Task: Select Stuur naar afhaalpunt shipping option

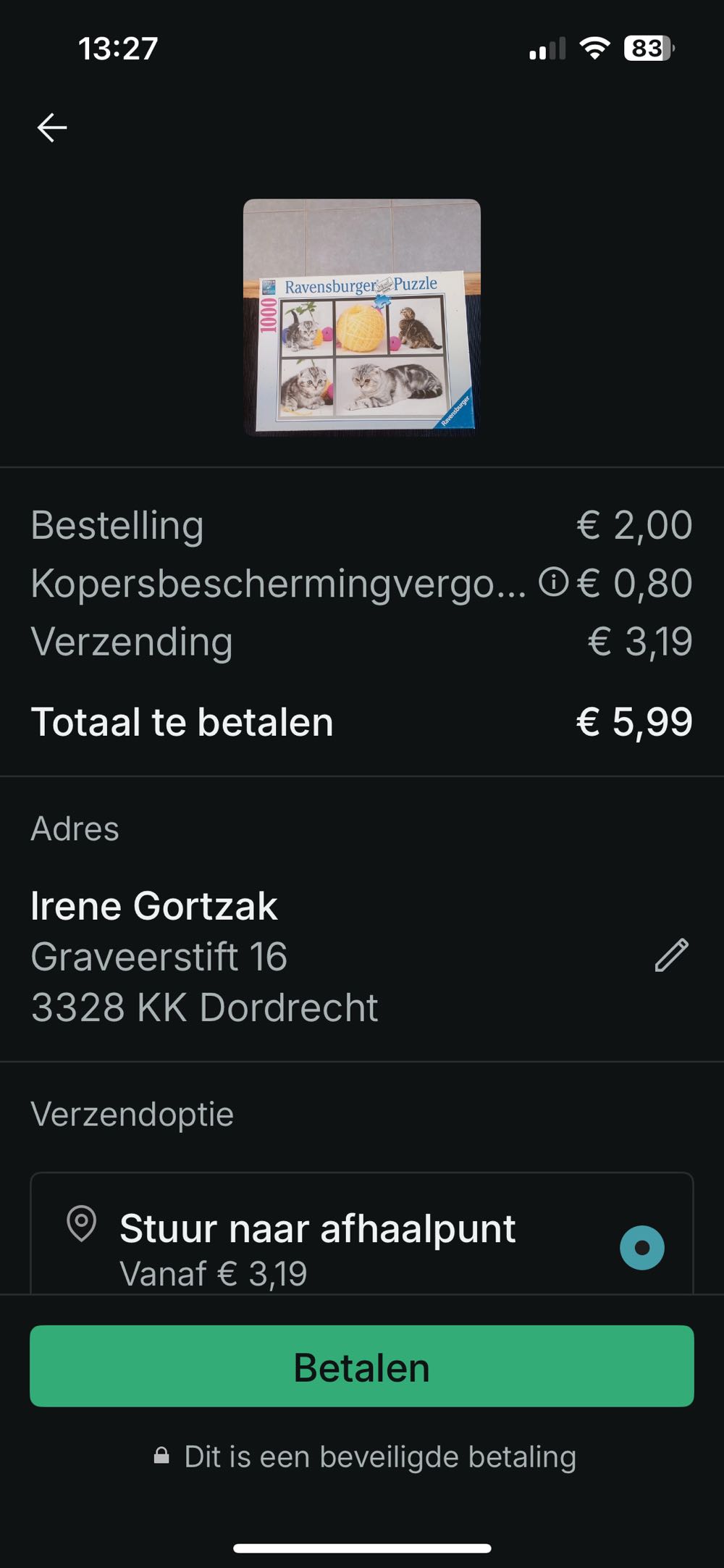Action: 641,1247
